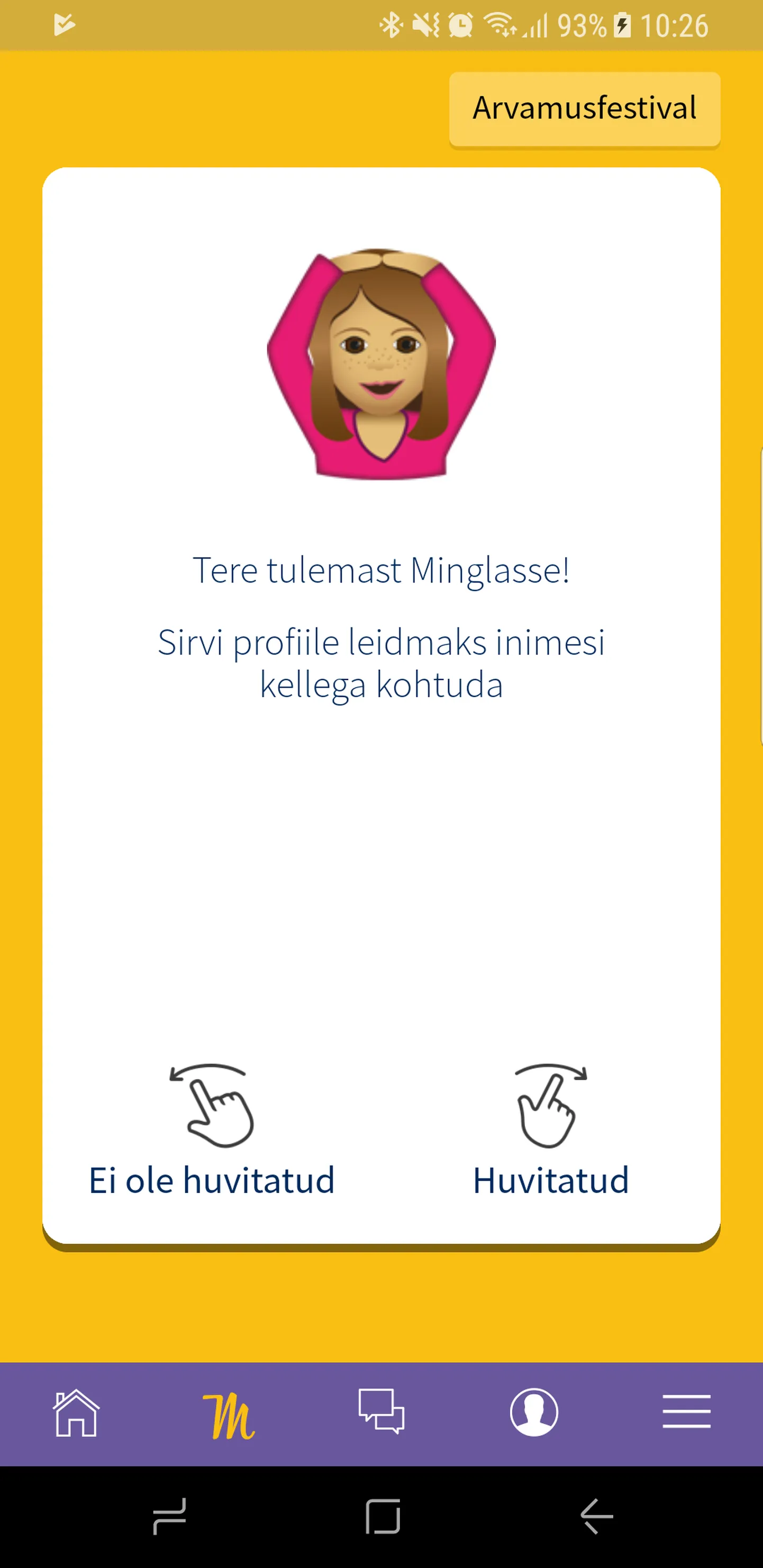Open the recent apps view
The height and width of the screenshot is (1568, 763).
(x=169, y=1516)
